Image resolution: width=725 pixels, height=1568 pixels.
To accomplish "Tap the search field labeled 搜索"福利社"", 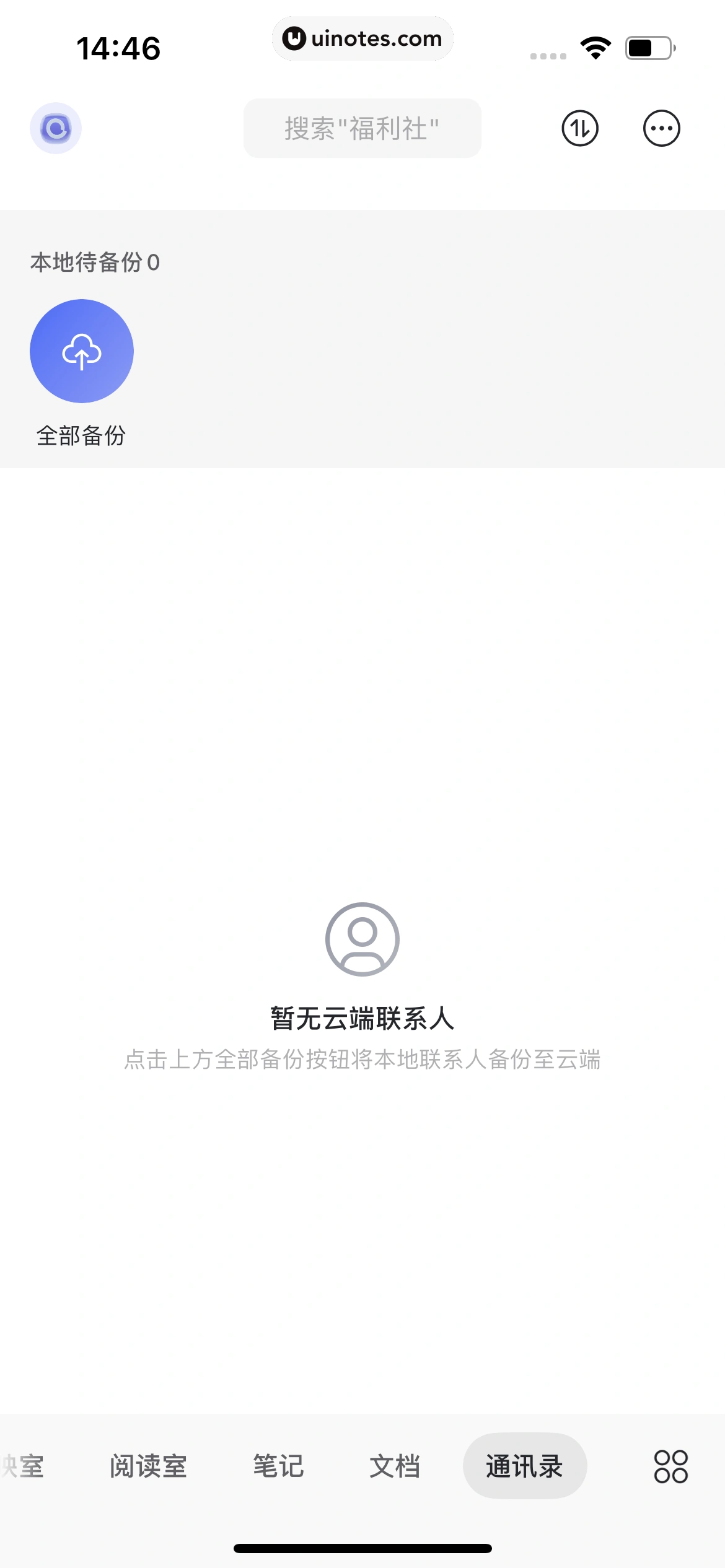I will [x=362, y=128].
